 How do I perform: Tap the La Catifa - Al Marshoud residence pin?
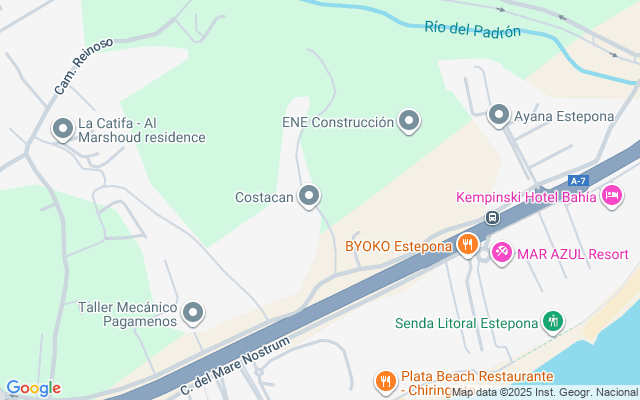(x=62, y=128)
